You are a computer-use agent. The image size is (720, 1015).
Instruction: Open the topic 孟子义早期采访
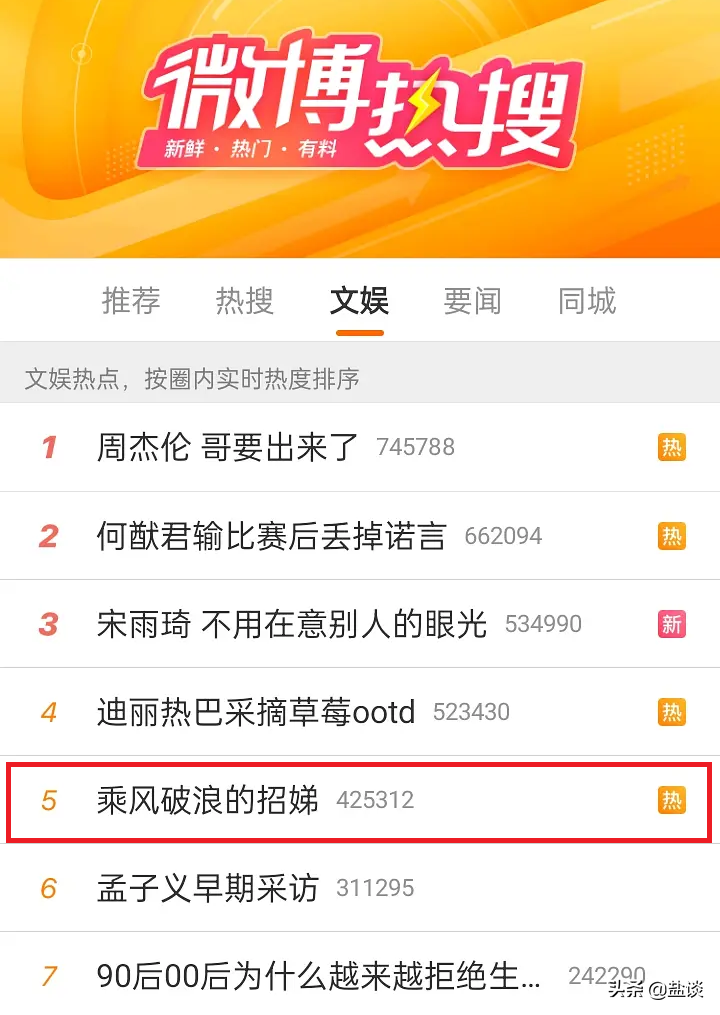pyautogui.click(x=208, y=888)
